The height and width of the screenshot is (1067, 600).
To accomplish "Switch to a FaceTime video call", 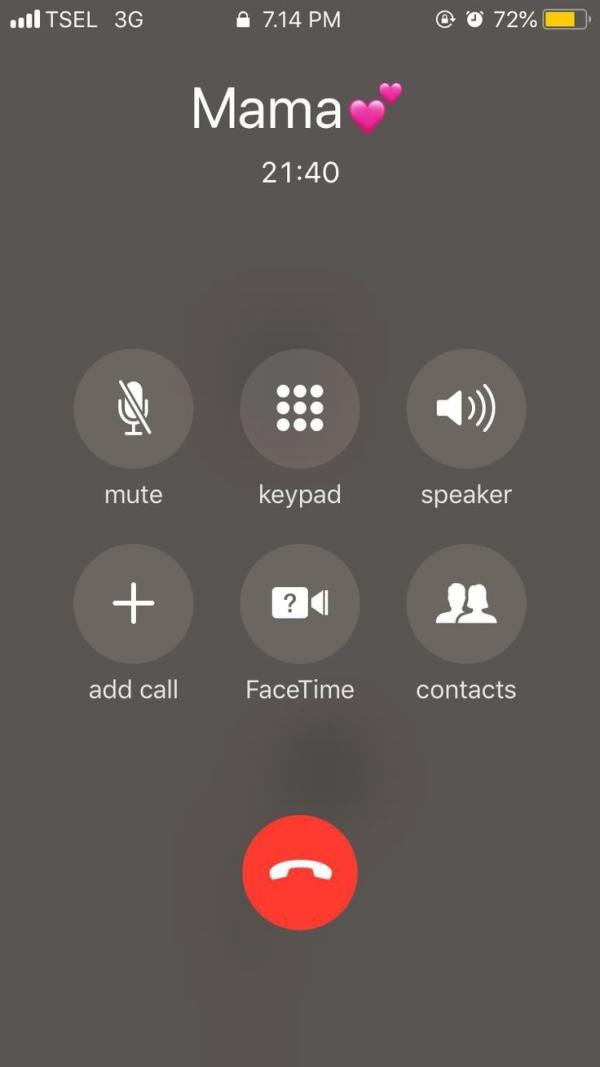I will (300, 604).
